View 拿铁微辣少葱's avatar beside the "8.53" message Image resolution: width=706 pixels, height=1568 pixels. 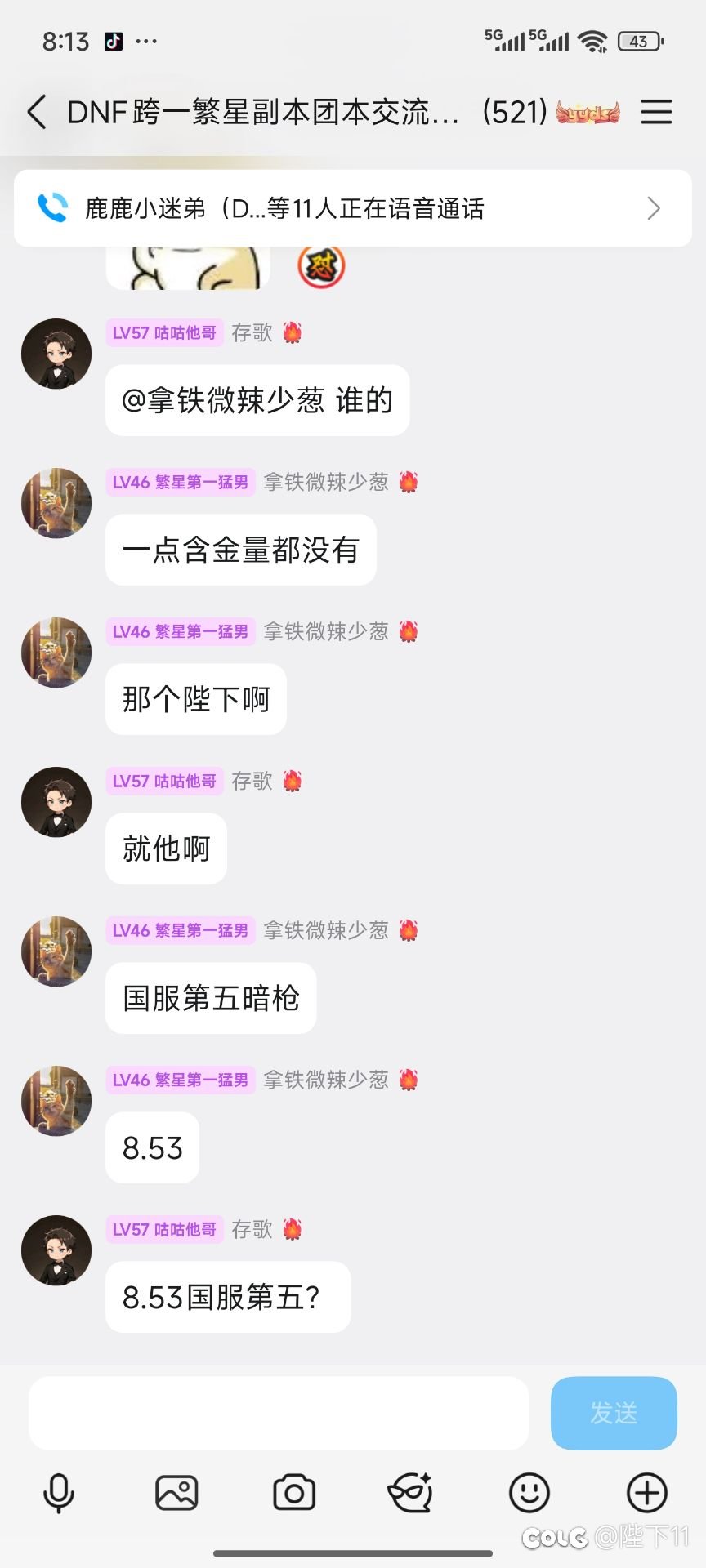[x=56, y=1101]
